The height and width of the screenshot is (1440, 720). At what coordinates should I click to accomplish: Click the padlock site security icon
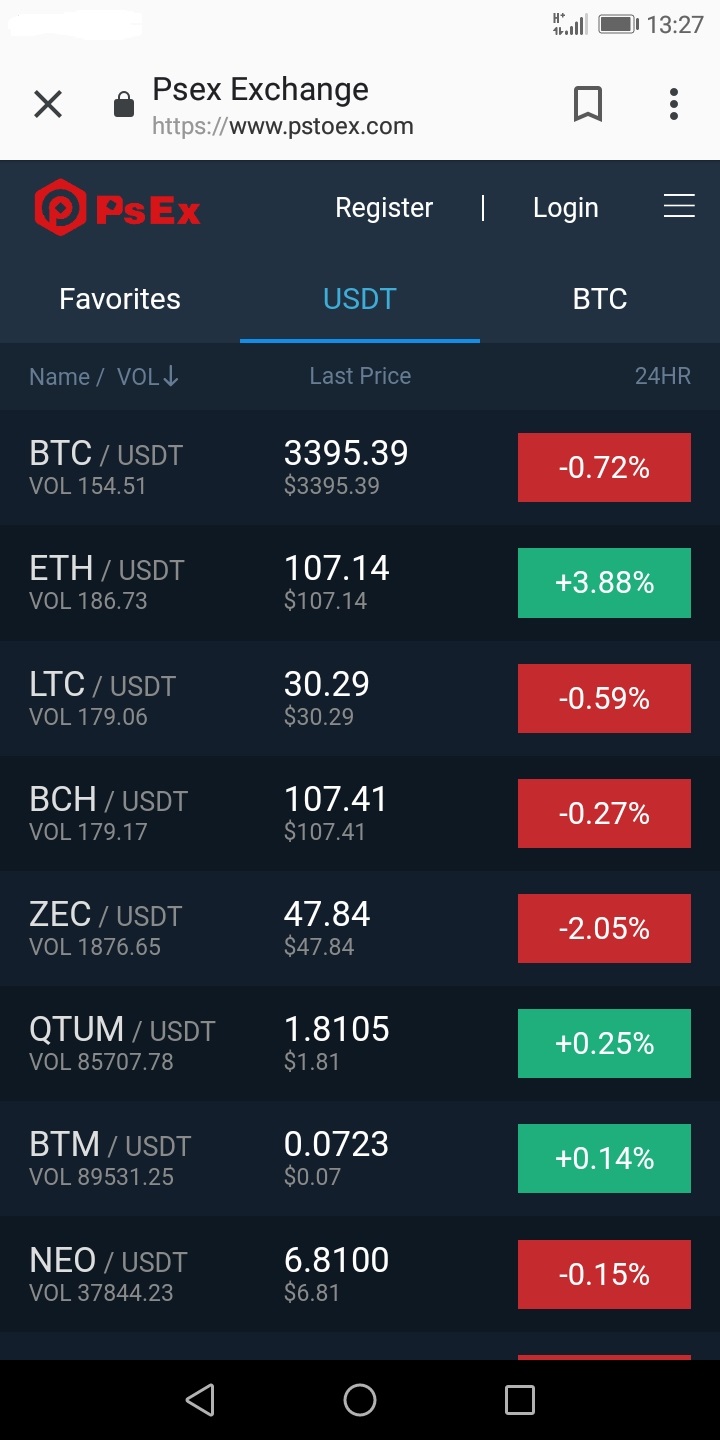[122, 104]
